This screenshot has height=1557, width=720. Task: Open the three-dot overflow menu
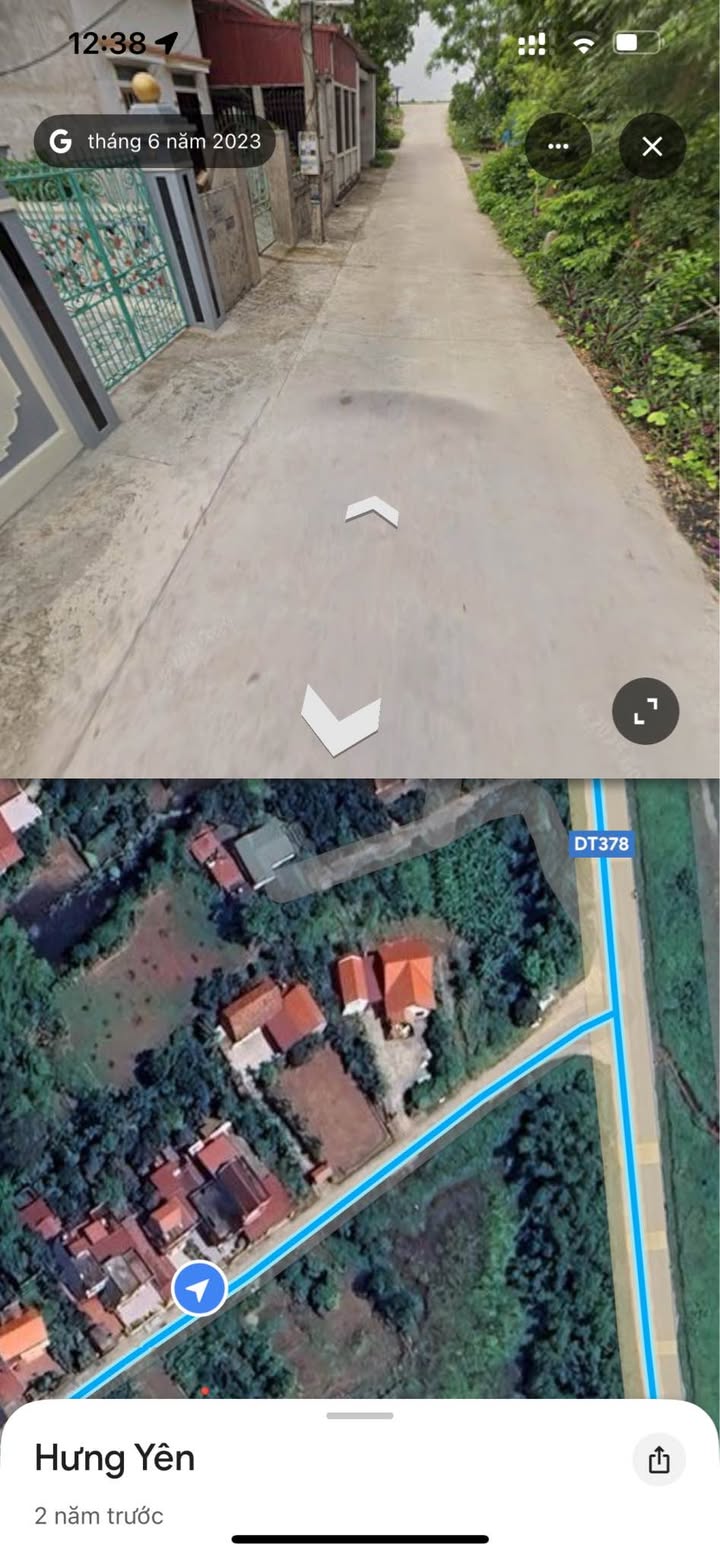click(558, 147)
